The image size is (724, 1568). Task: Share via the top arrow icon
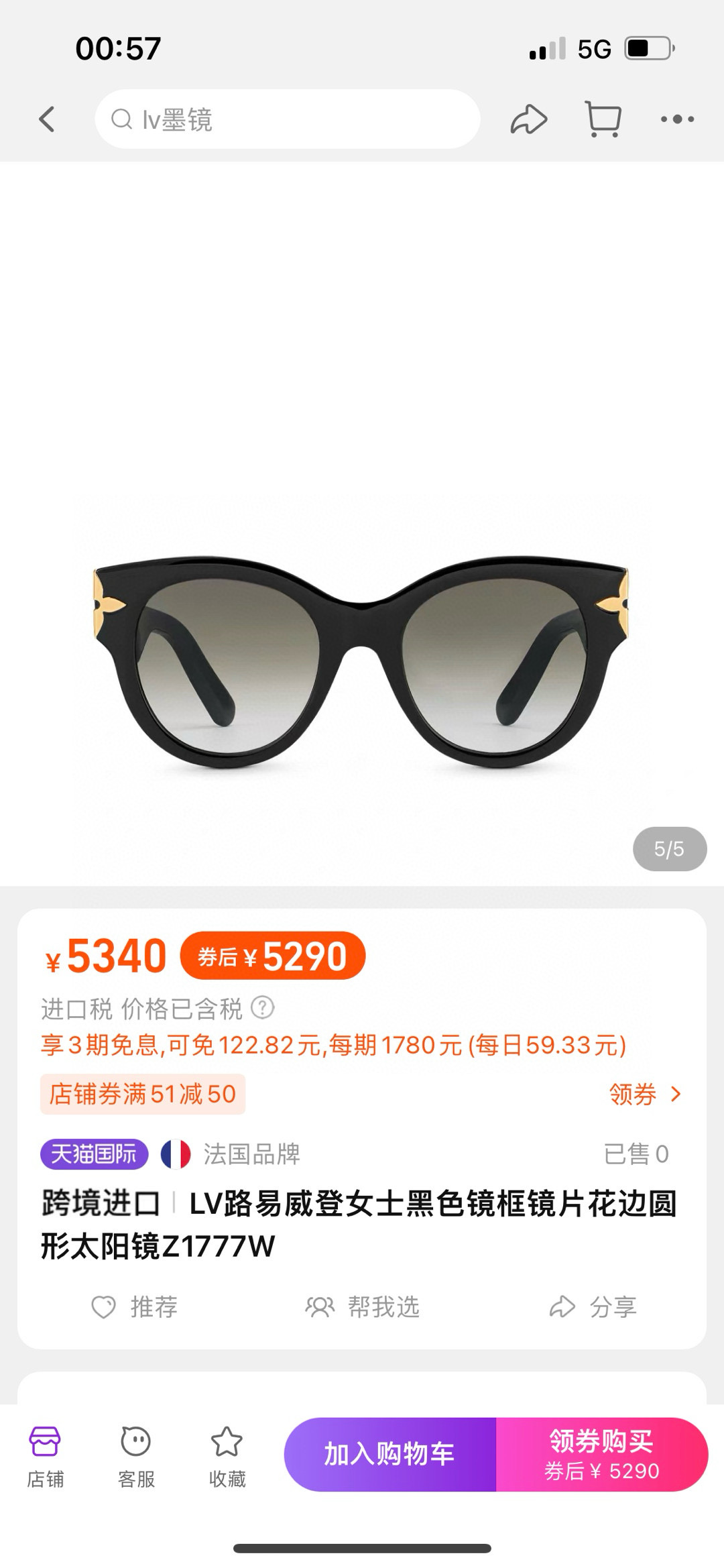coord(528,120)
